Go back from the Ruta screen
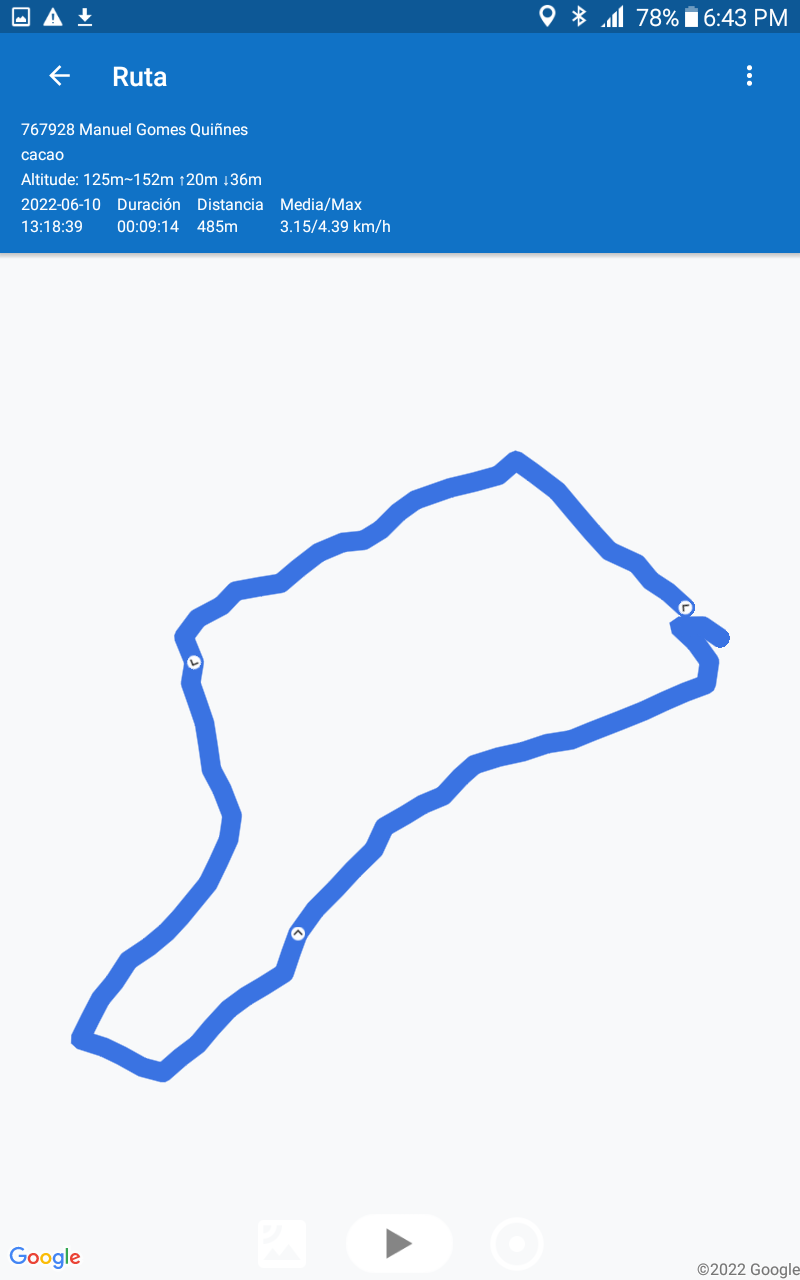Image resolution: width=800 pixels, height=1280 pixels. click(60, 76)
